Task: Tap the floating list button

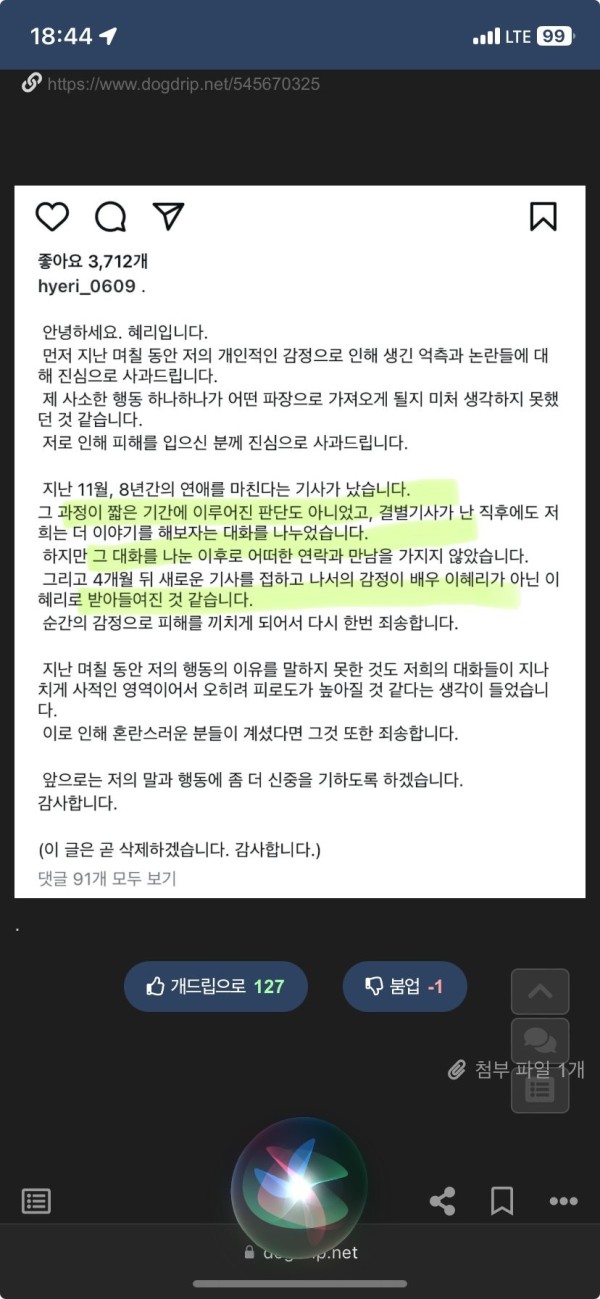Action: point(540,1089)
